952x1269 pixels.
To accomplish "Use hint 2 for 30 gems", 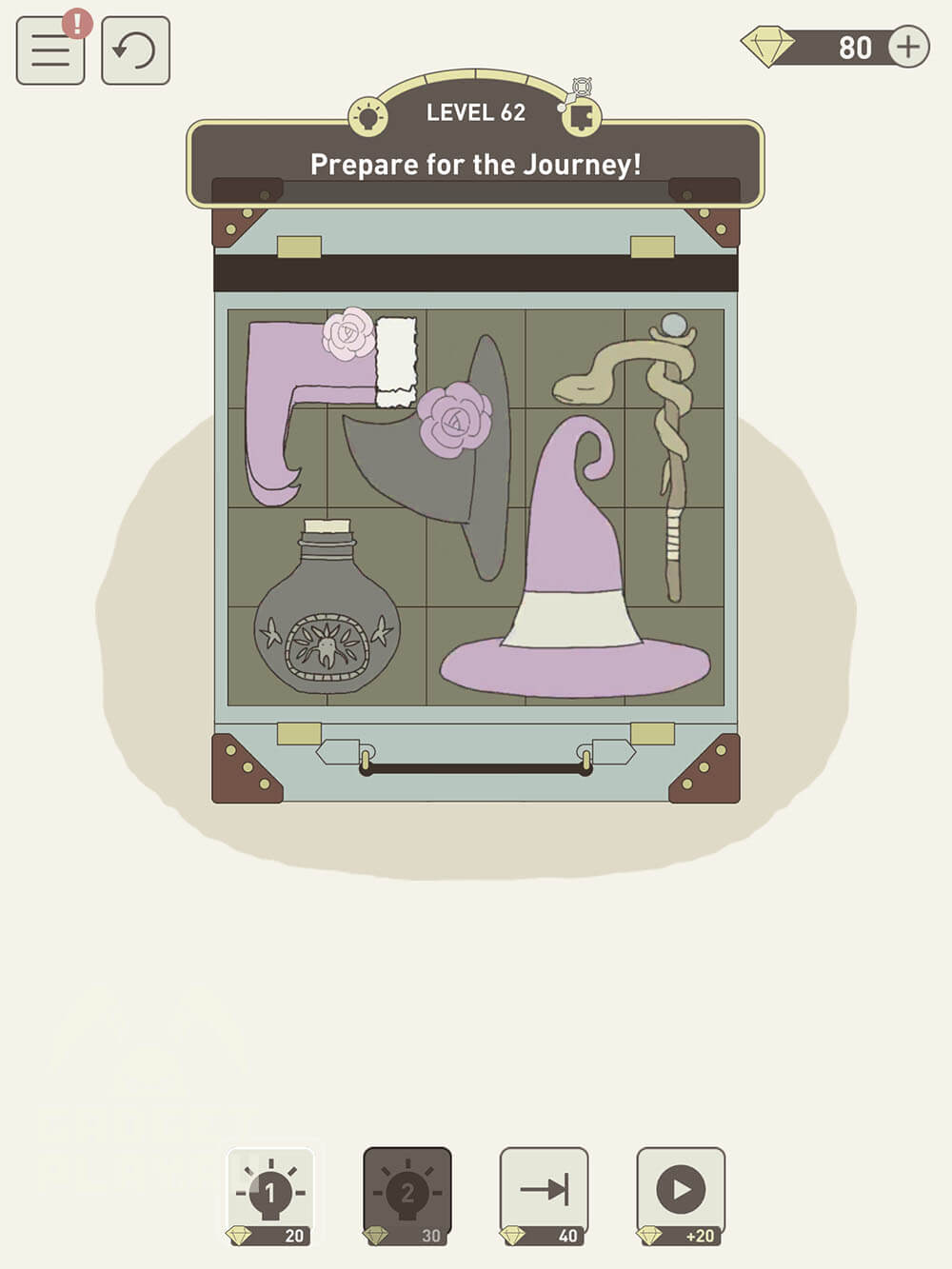I will (407, 1195).
